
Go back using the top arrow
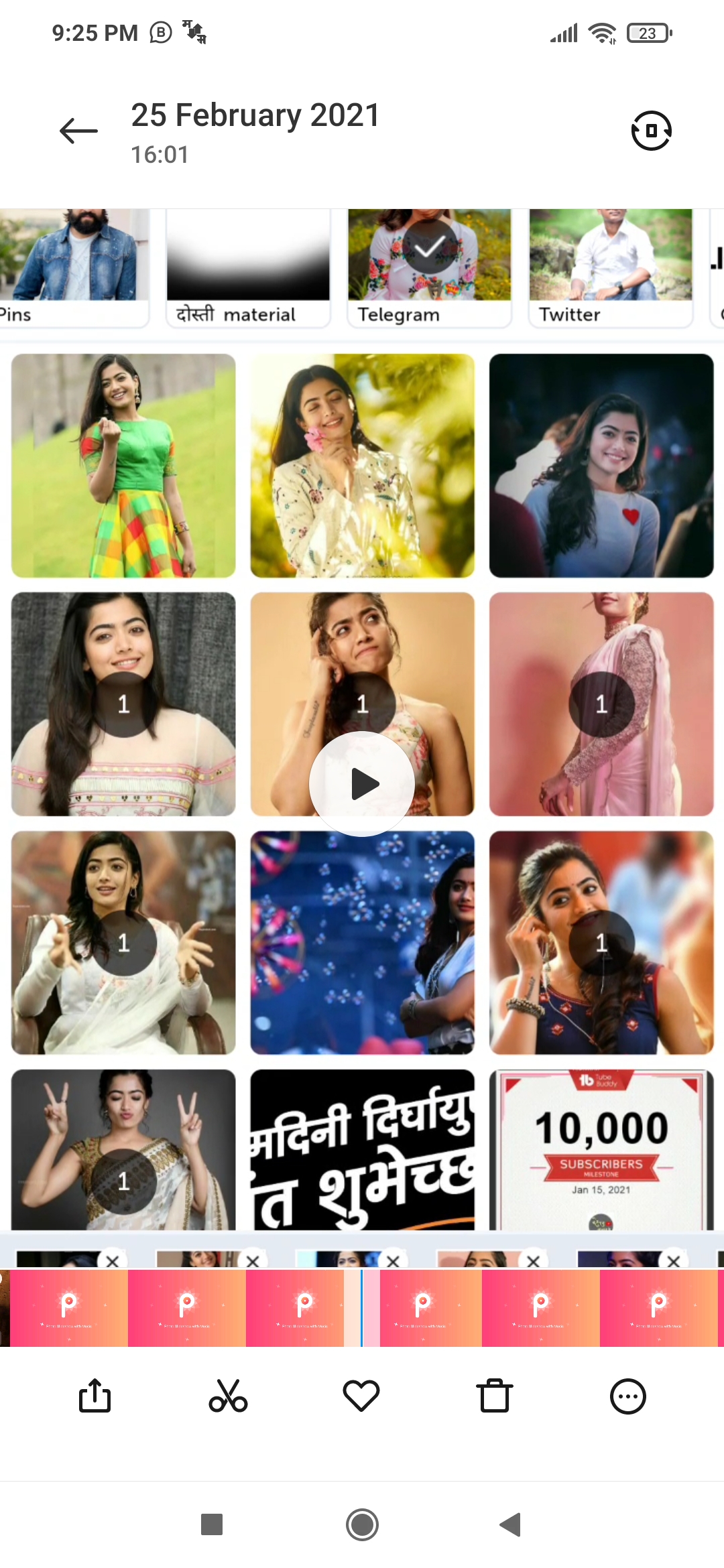[78, 131]
